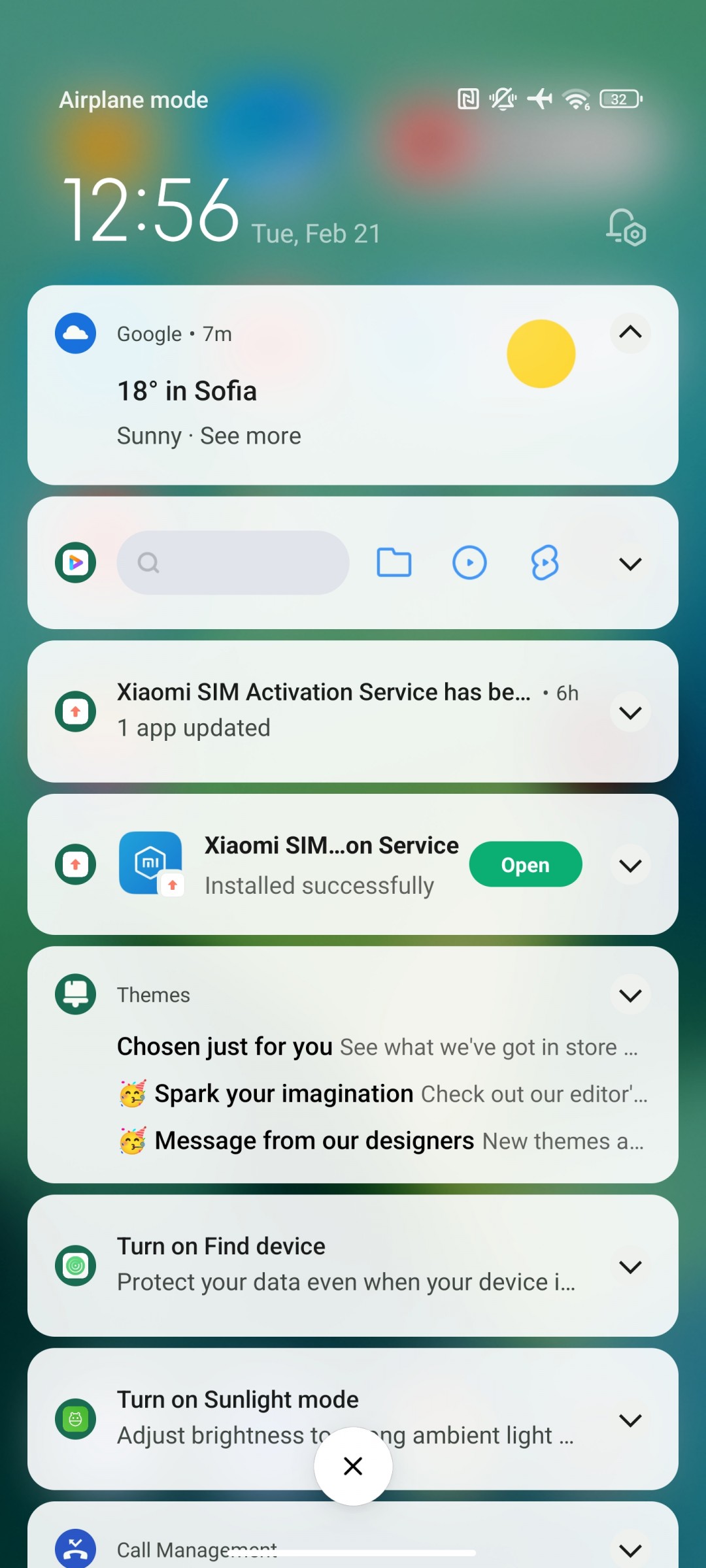Collapse the Google weather notification
Viewport: 706px width, 1568px height.
pos(630,333)
